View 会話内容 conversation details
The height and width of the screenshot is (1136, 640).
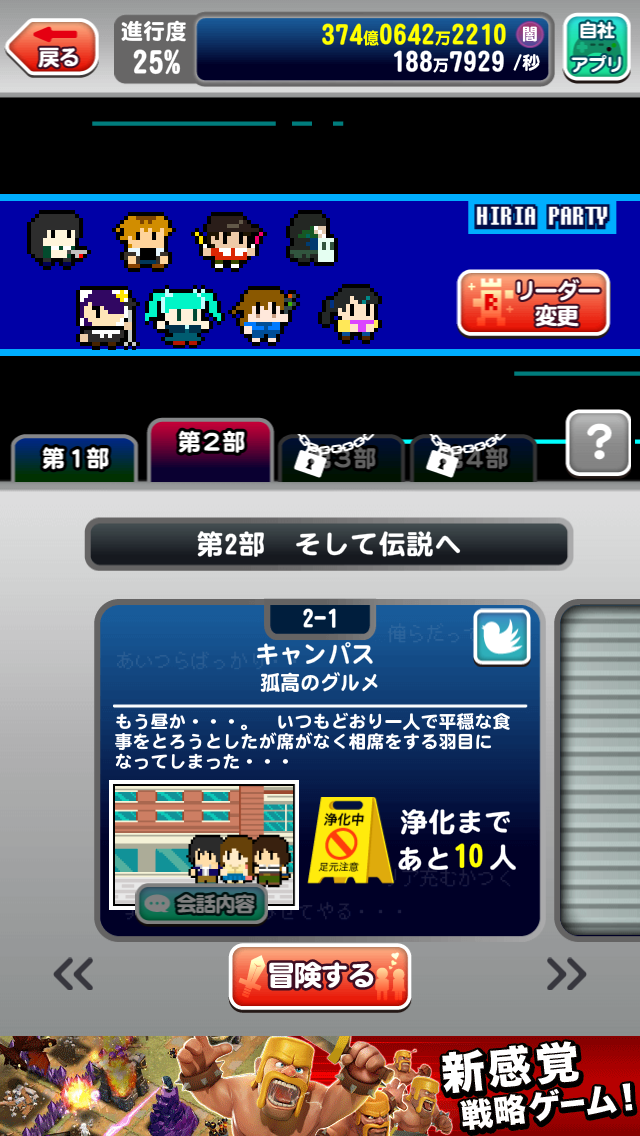[201, 904]
